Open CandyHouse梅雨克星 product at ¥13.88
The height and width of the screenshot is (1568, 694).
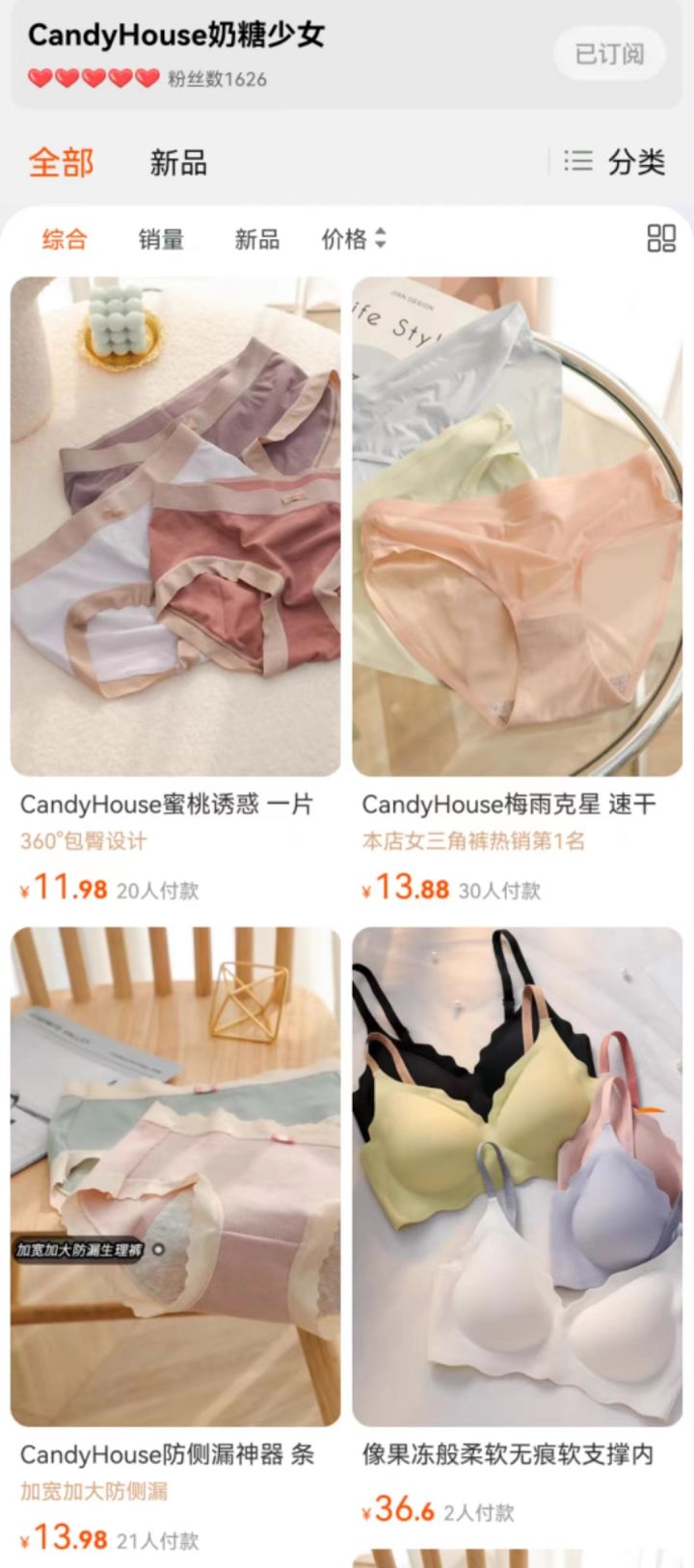[517, 527]
